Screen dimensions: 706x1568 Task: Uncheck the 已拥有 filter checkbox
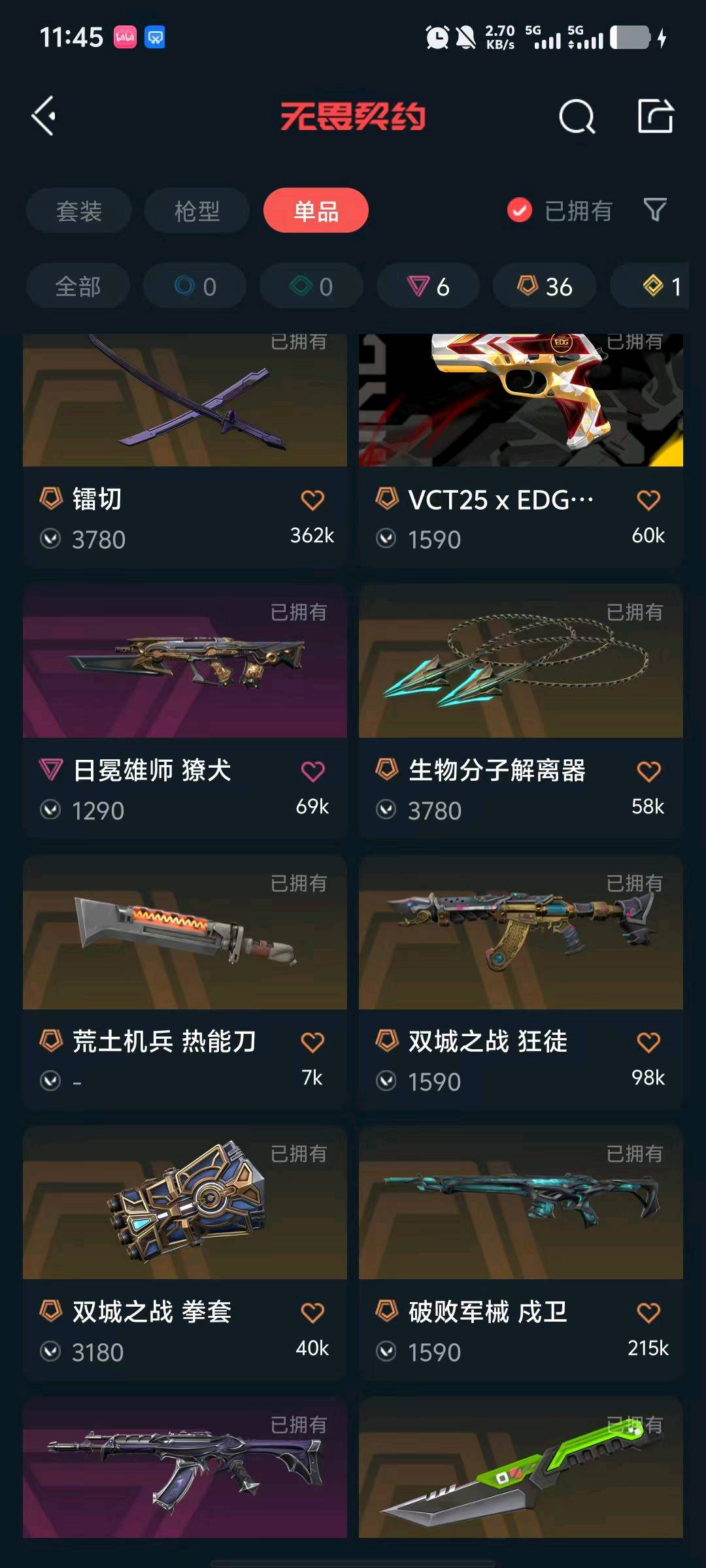[x=520, y=210]
